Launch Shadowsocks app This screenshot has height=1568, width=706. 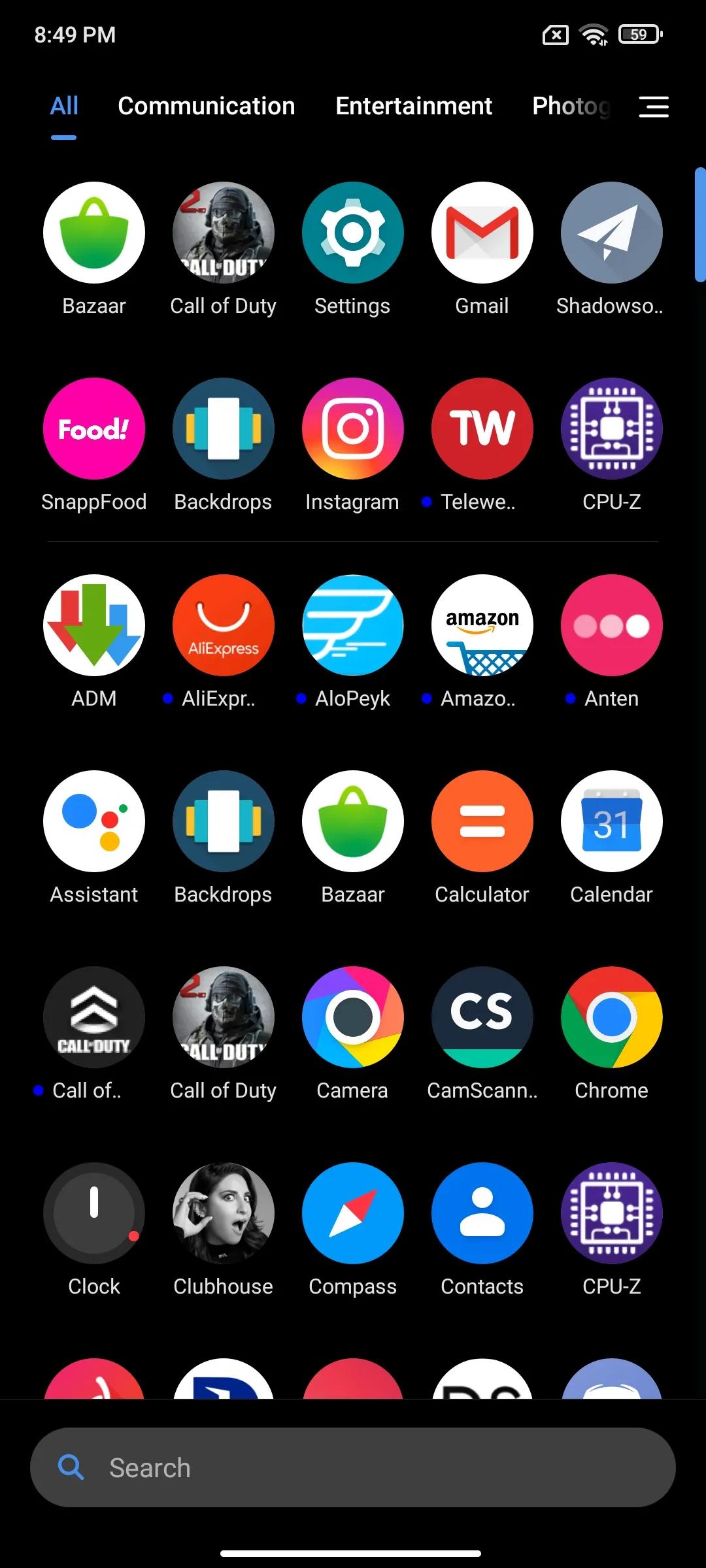pos(611,233)
